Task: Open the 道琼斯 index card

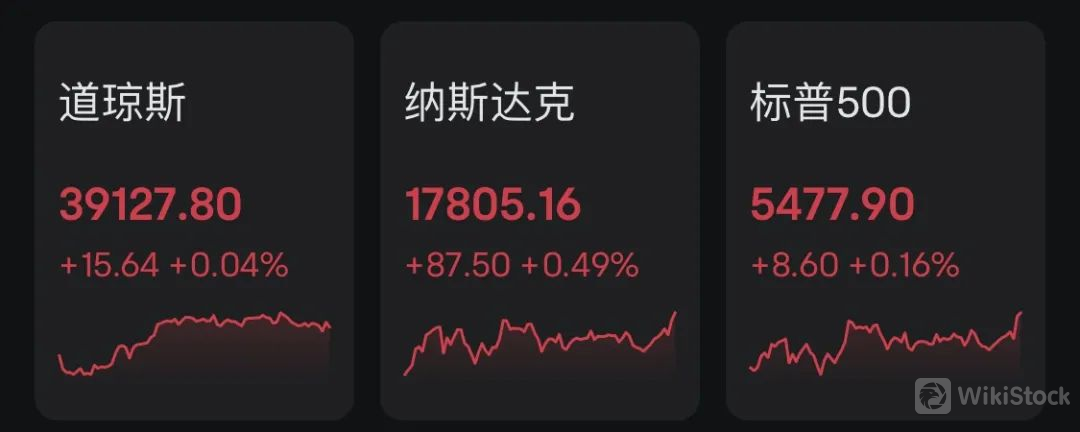Action: (x=194, y=220)
